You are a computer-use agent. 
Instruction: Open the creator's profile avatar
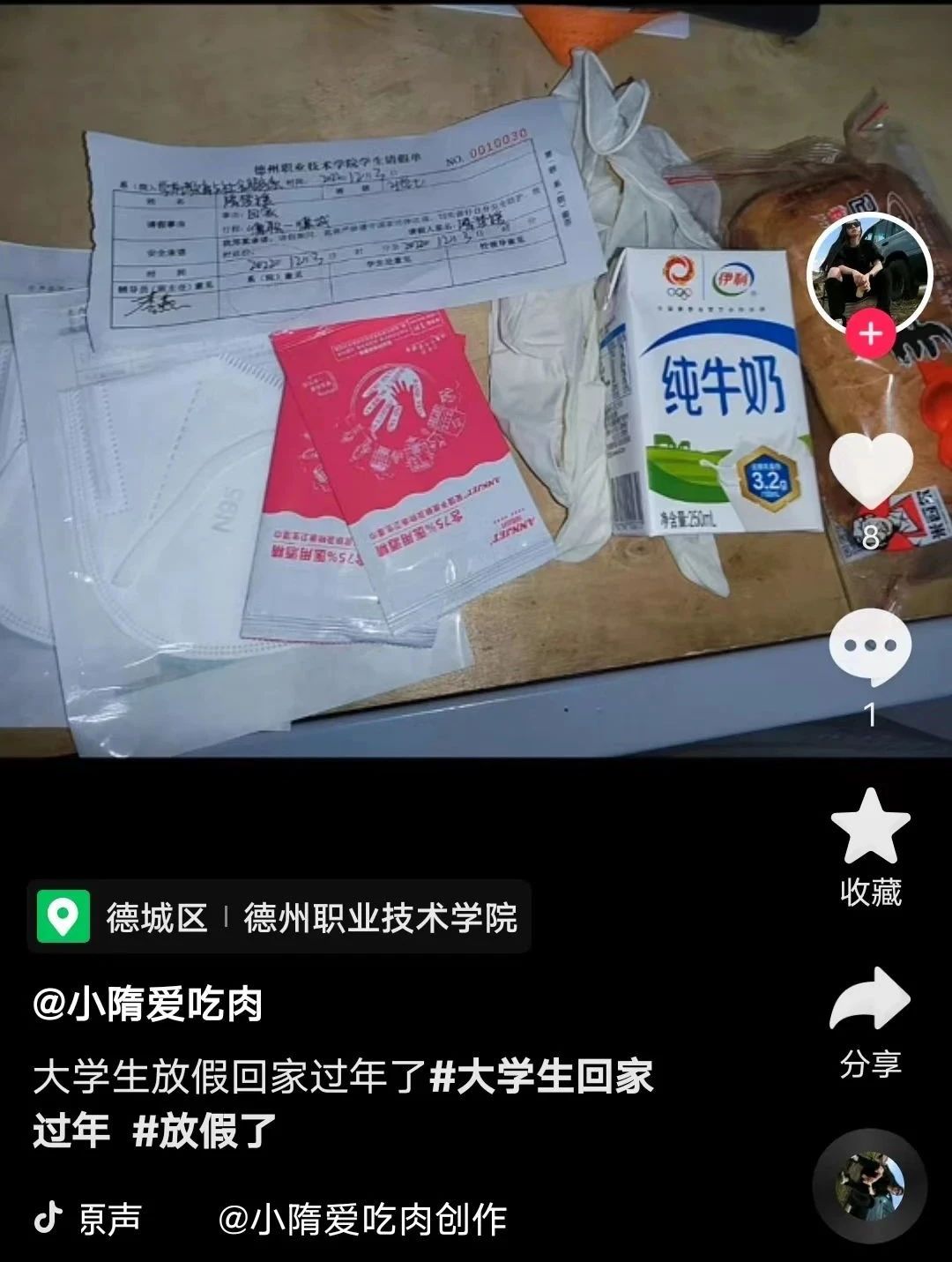coord(870,273)
